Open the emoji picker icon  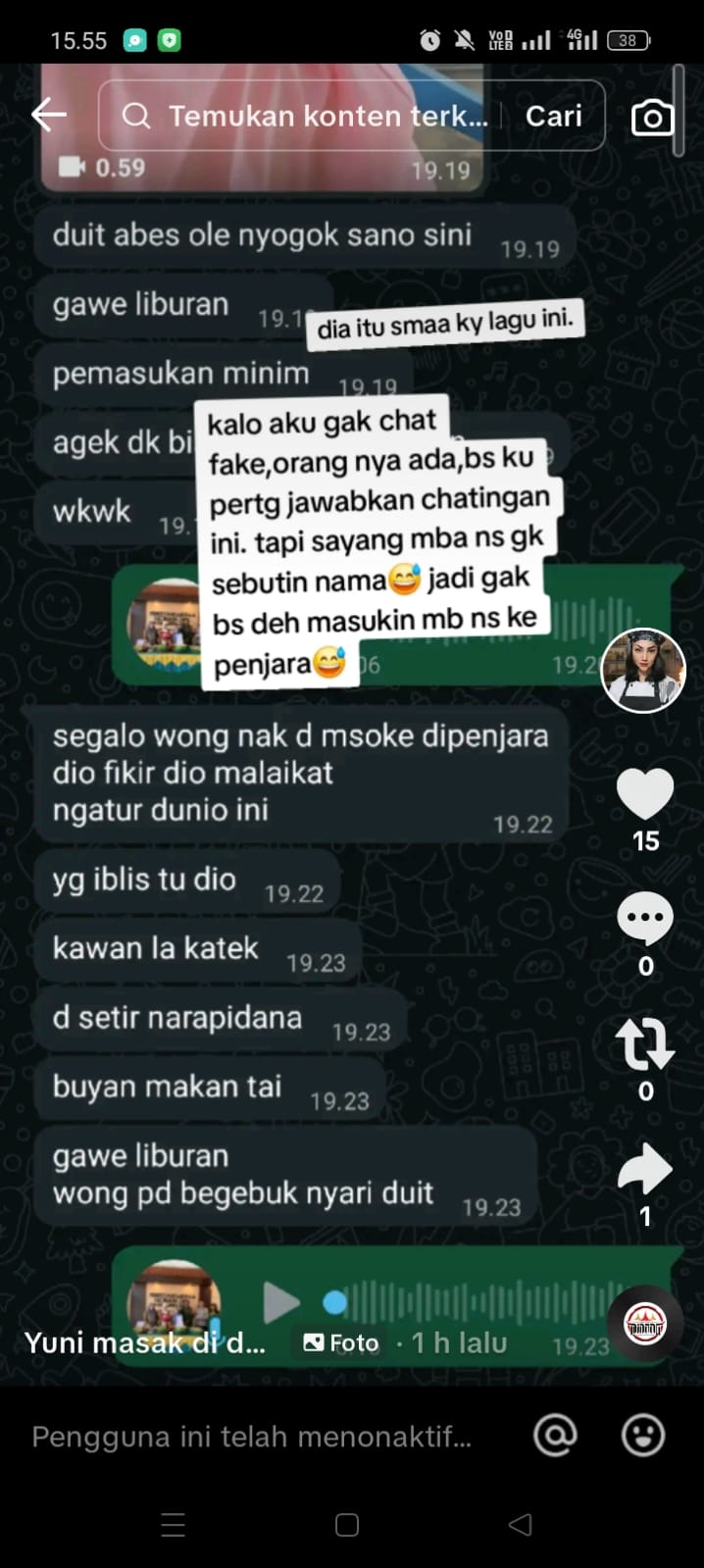pos(643,1436)
